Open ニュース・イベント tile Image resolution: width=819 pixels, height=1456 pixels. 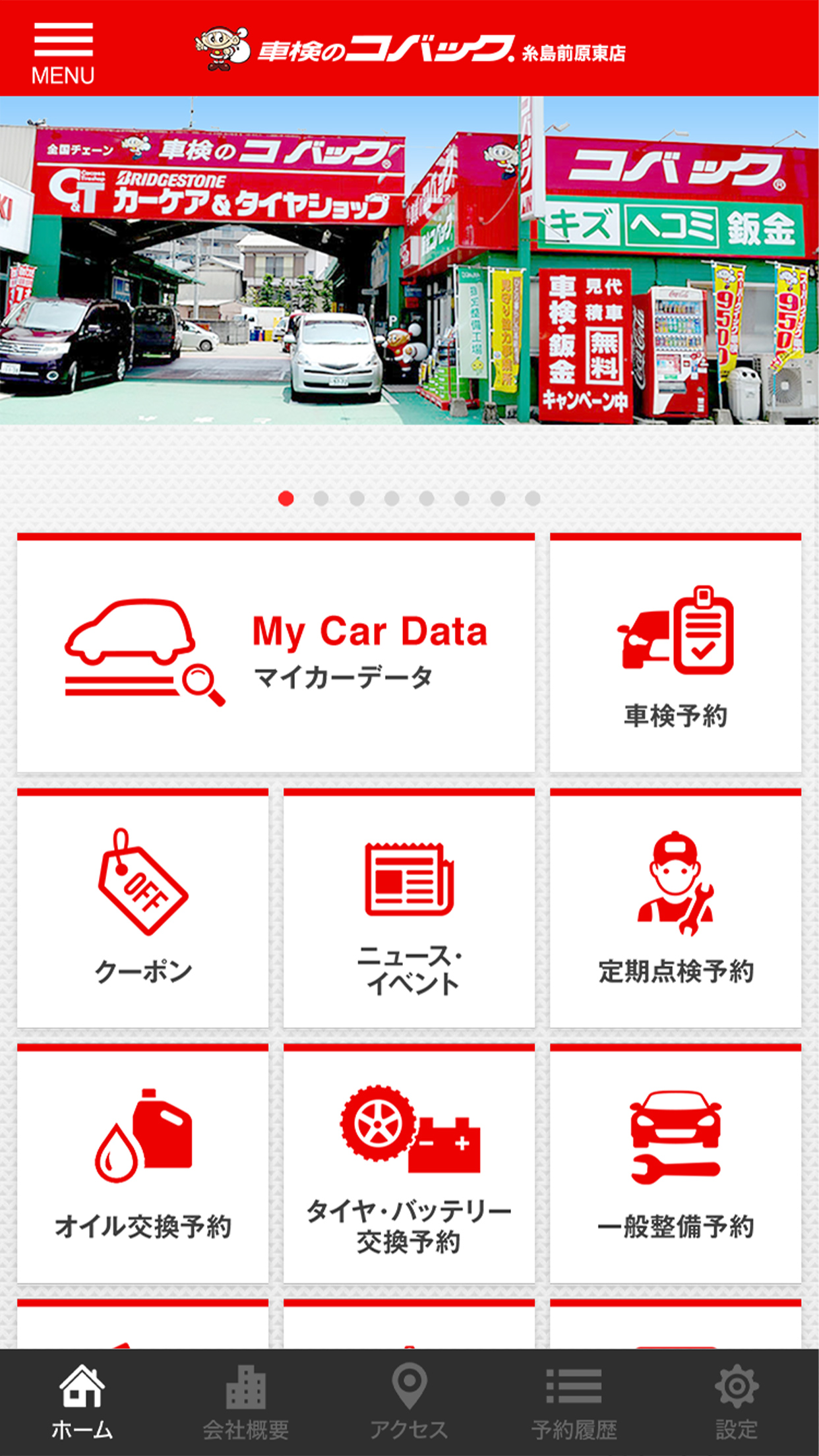409,909
